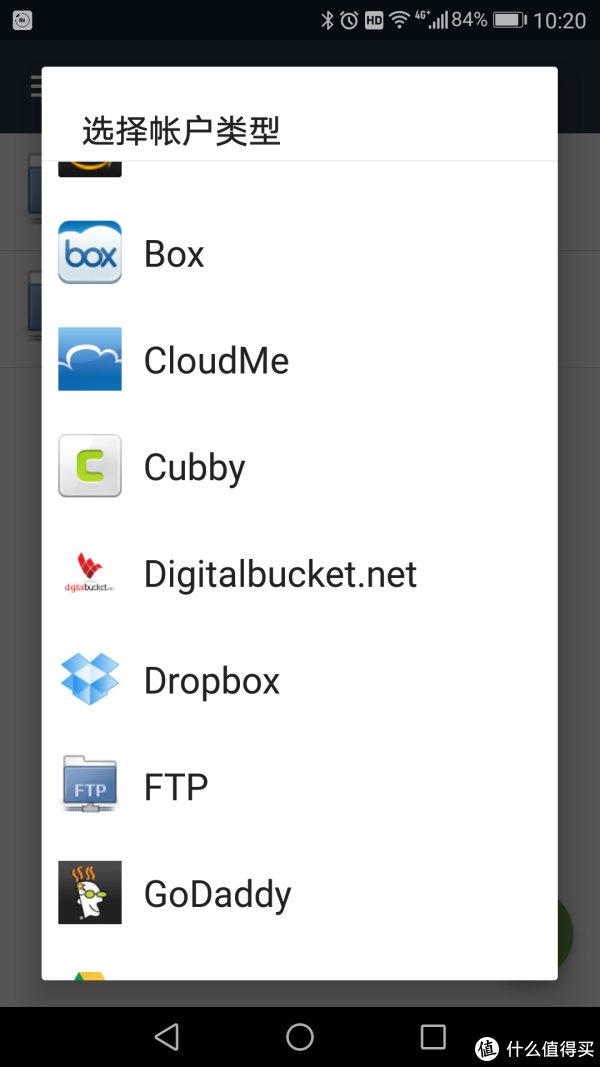Open the FTP account option
The width and height of the screenshot is (600, 1067).
(x=299, y=787)
